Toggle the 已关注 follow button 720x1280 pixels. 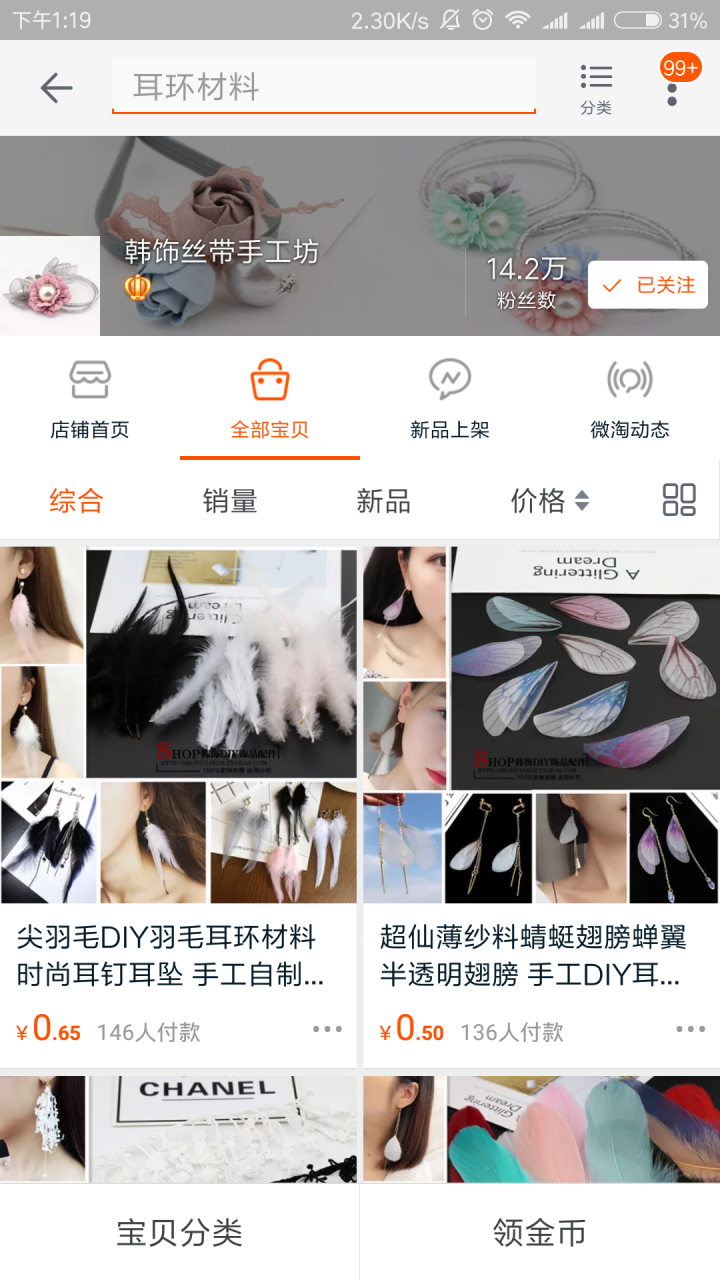coord(648,285)
